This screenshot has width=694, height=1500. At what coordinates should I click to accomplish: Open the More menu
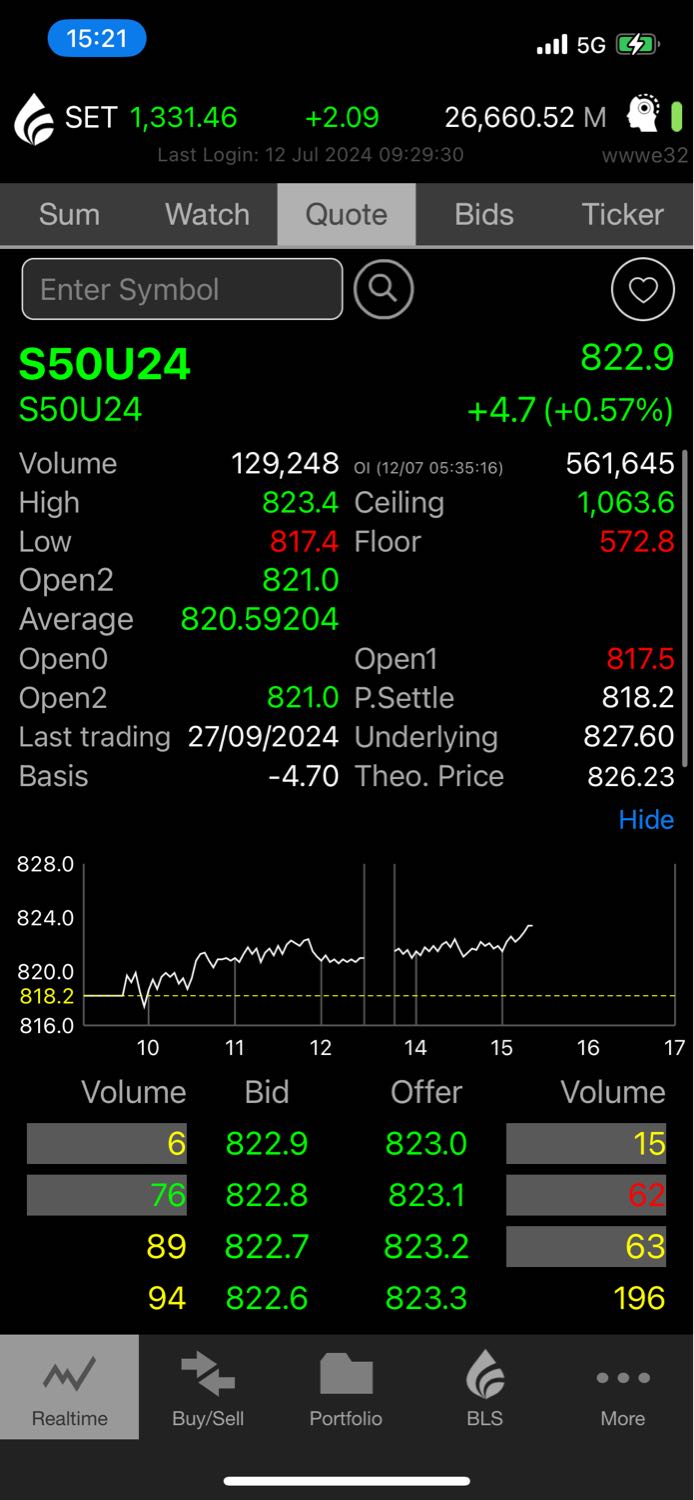pos(622,1388)
